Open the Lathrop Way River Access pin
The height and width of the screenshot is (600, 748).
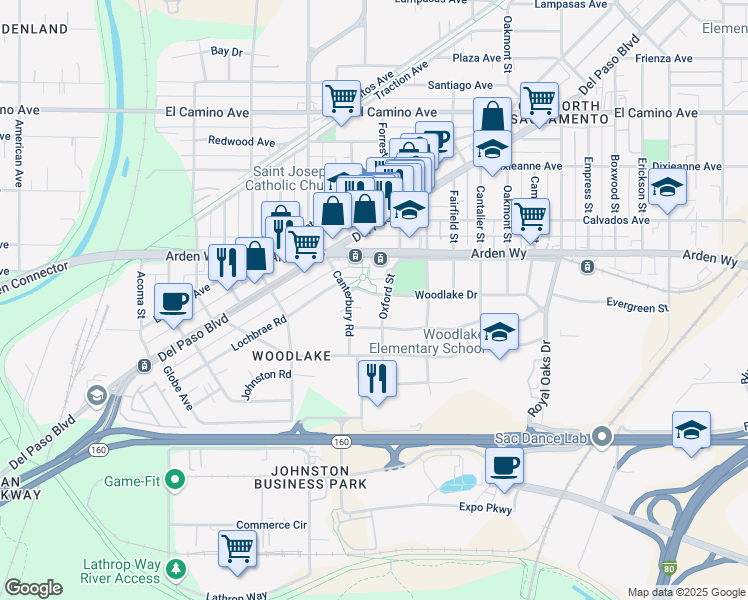[x=176, y=570]
